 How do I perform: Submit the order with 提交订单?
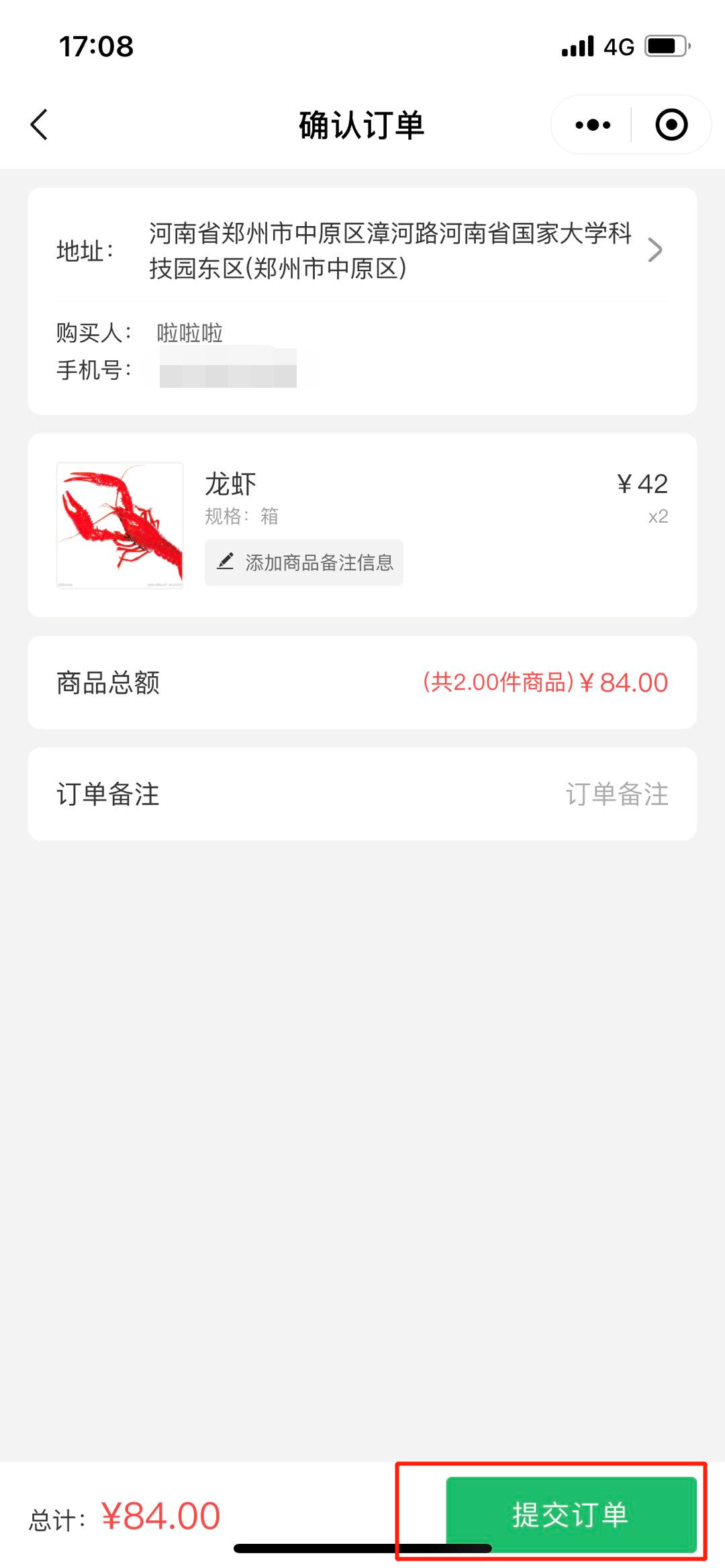[x=571, y=1514]
